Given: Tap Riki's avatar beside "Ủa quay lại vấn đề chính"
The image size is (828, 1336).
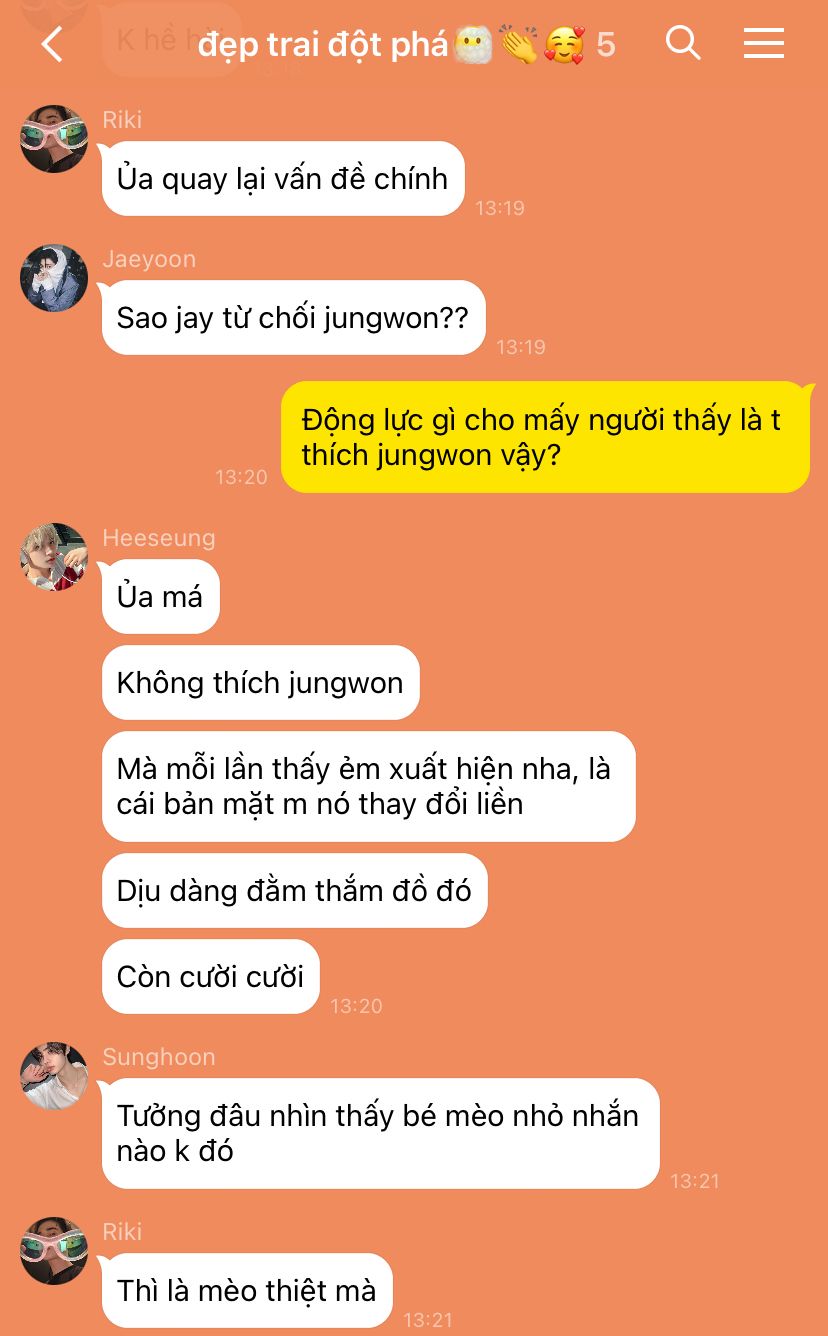Looking at the screenshot, I should [x=54, y=139].
